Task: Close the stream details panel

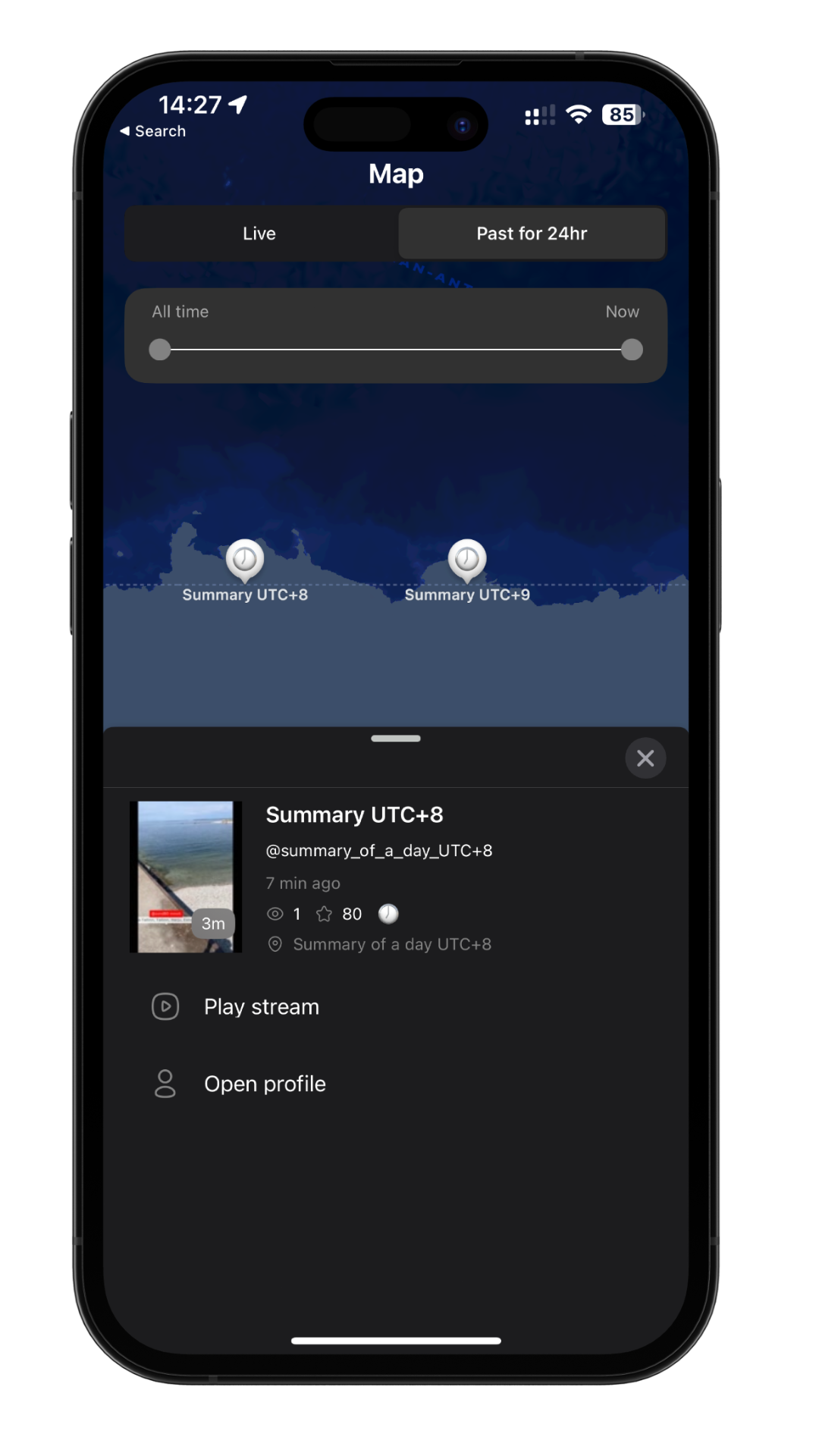Action: point(645,758)
